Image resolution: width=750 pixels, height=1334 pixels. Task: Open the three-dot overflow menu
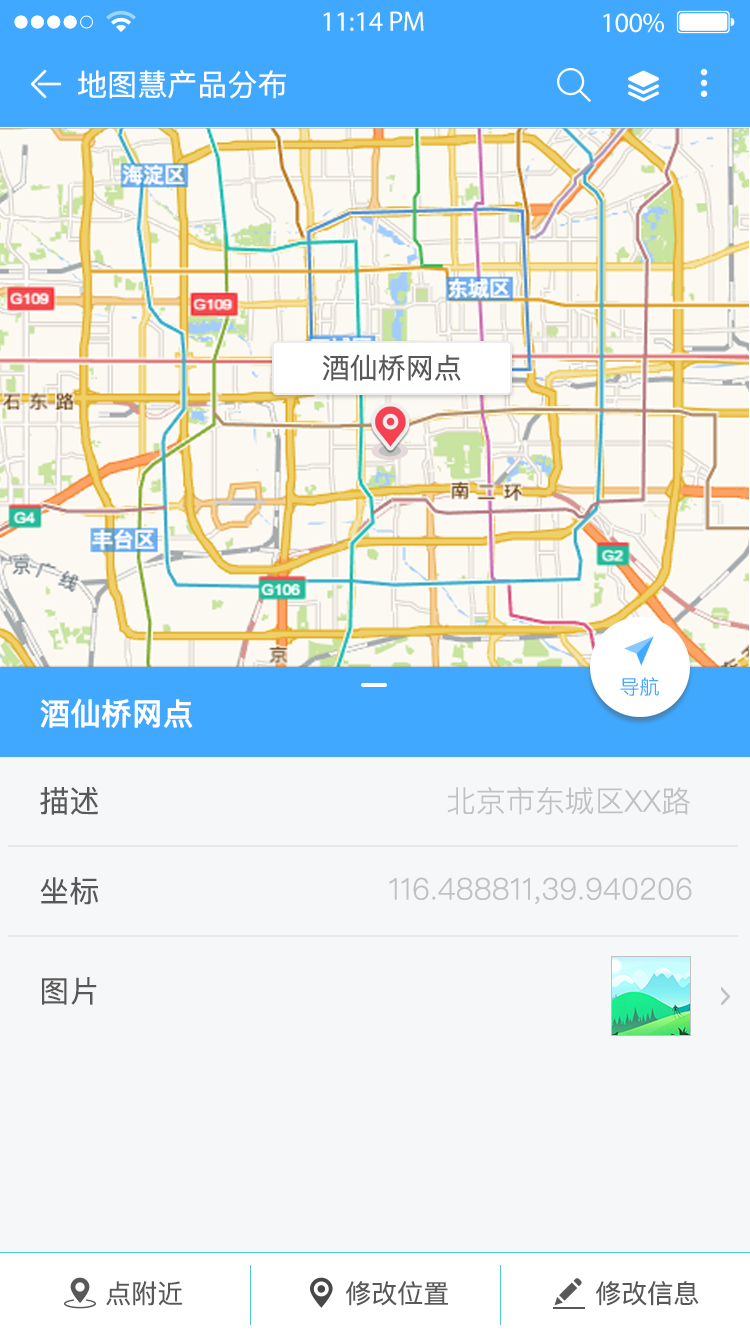click(704, 85)
